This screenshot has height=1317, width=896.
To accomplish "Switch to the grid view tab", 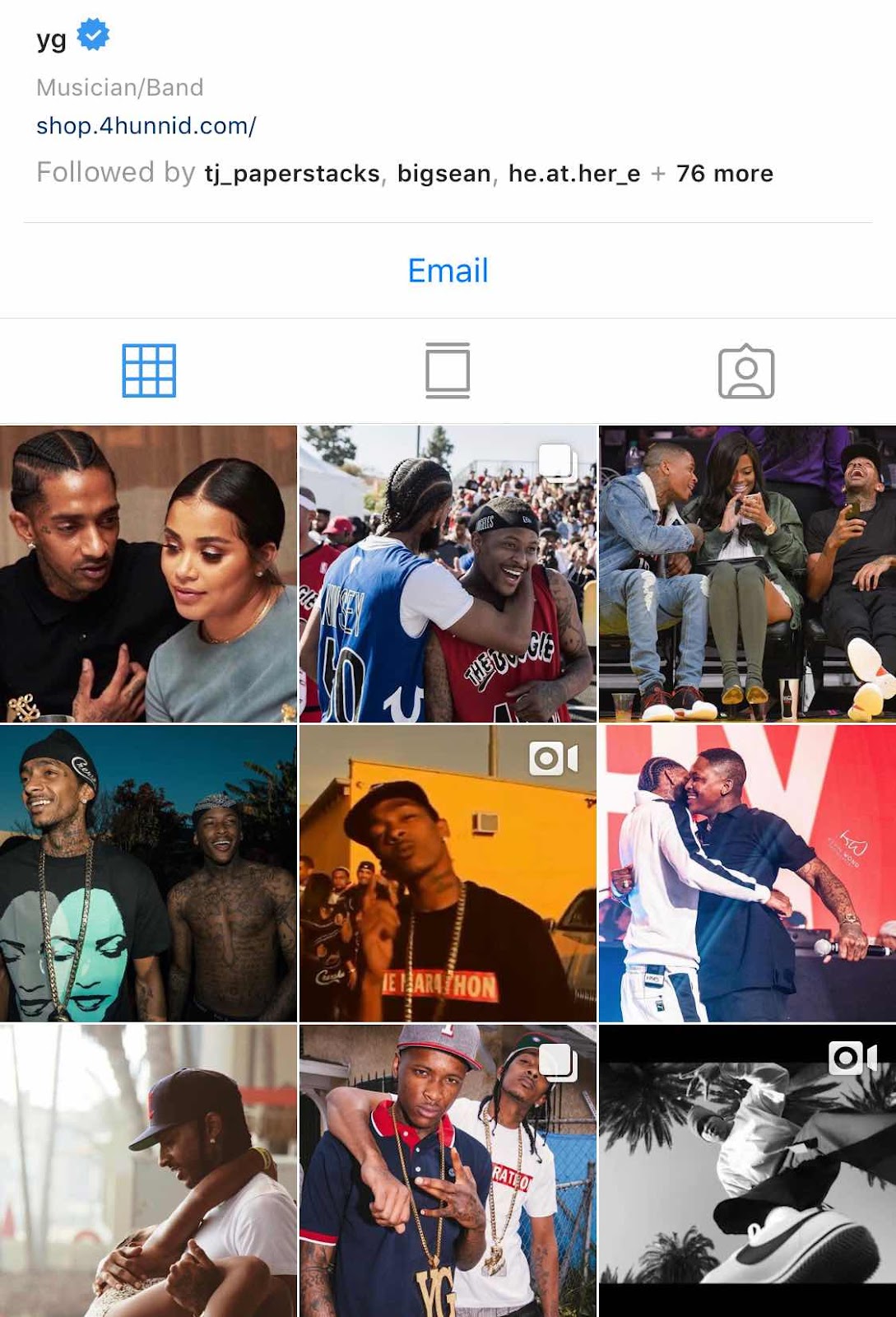I will 149,370.
